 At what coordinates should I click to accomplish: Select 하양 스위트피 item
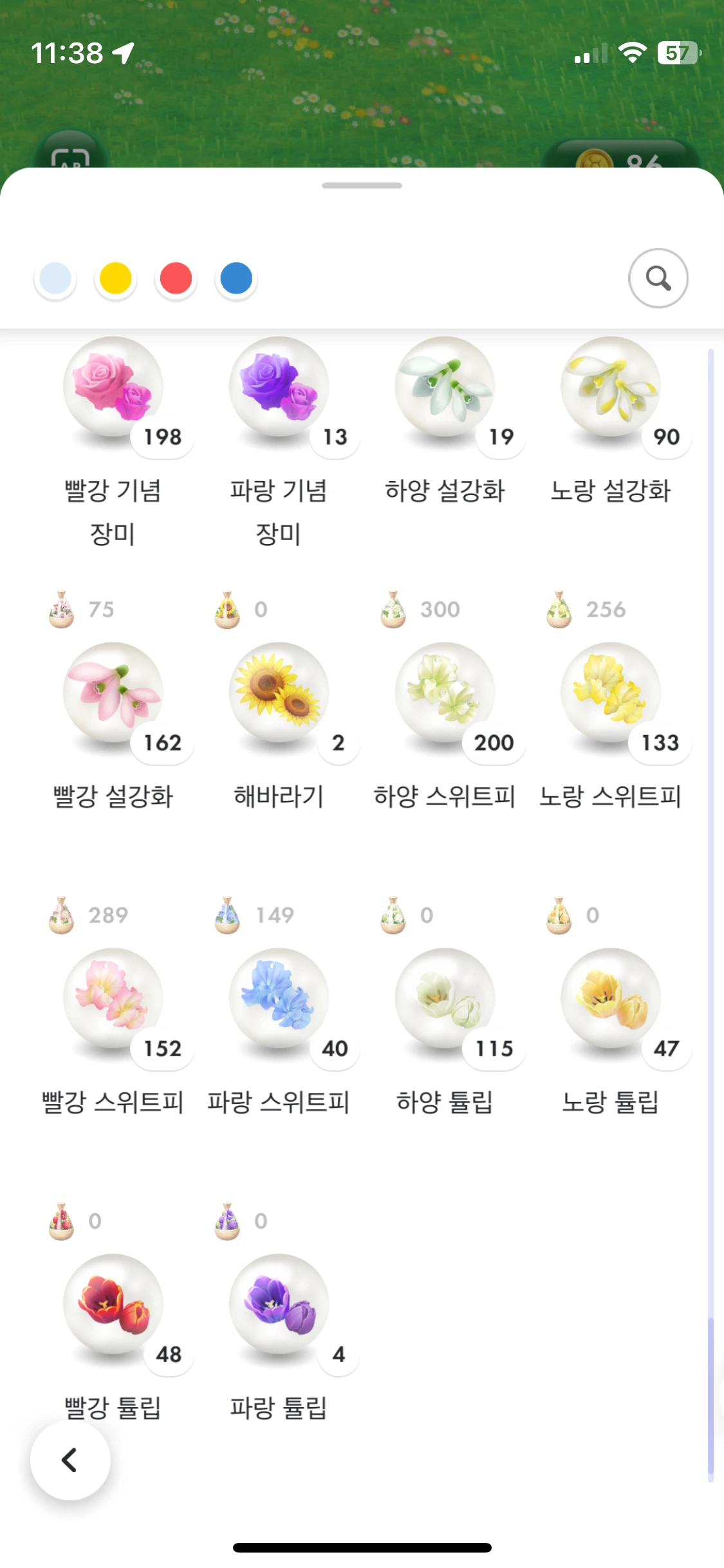445,693
